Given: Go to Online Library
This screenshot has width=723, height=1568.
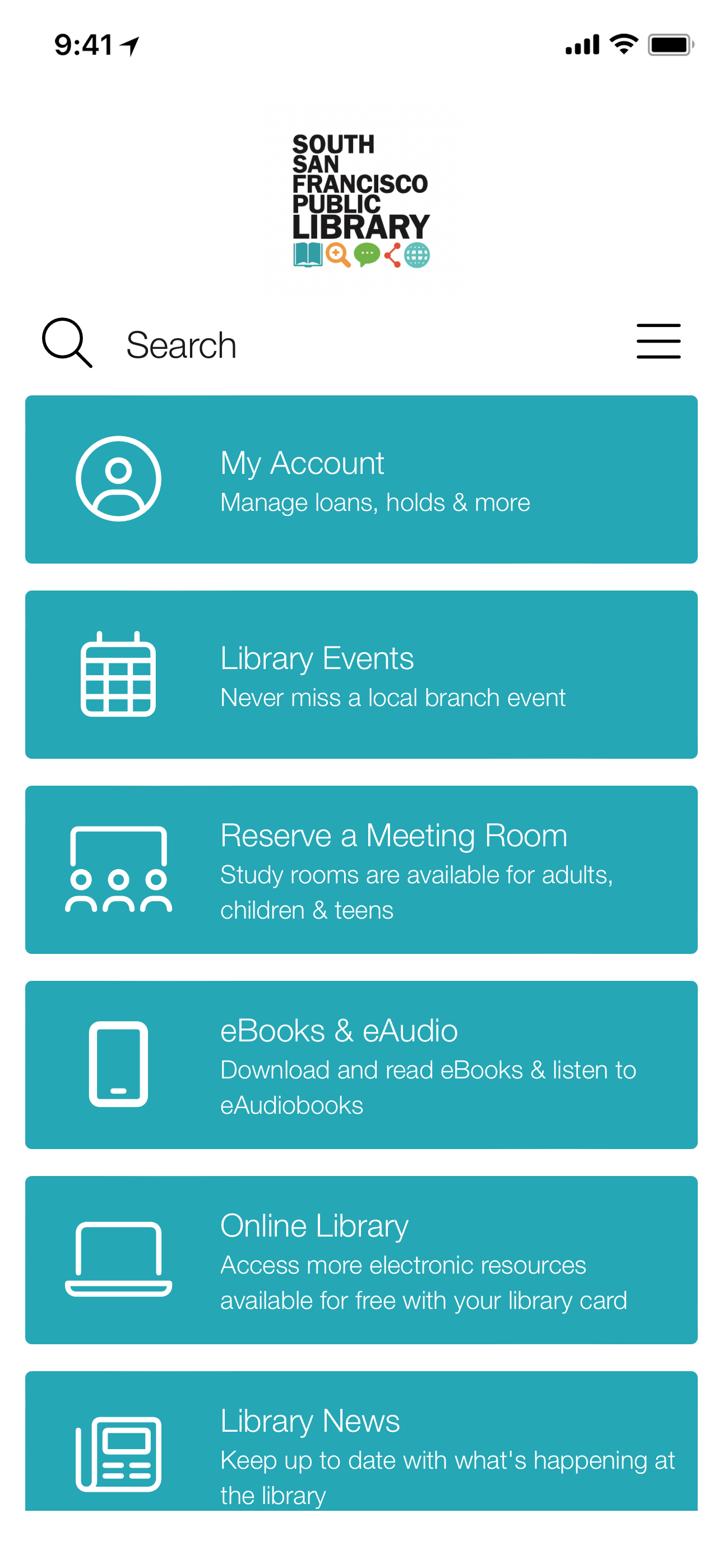Looking at the screenshot, I should point(361,1260).
